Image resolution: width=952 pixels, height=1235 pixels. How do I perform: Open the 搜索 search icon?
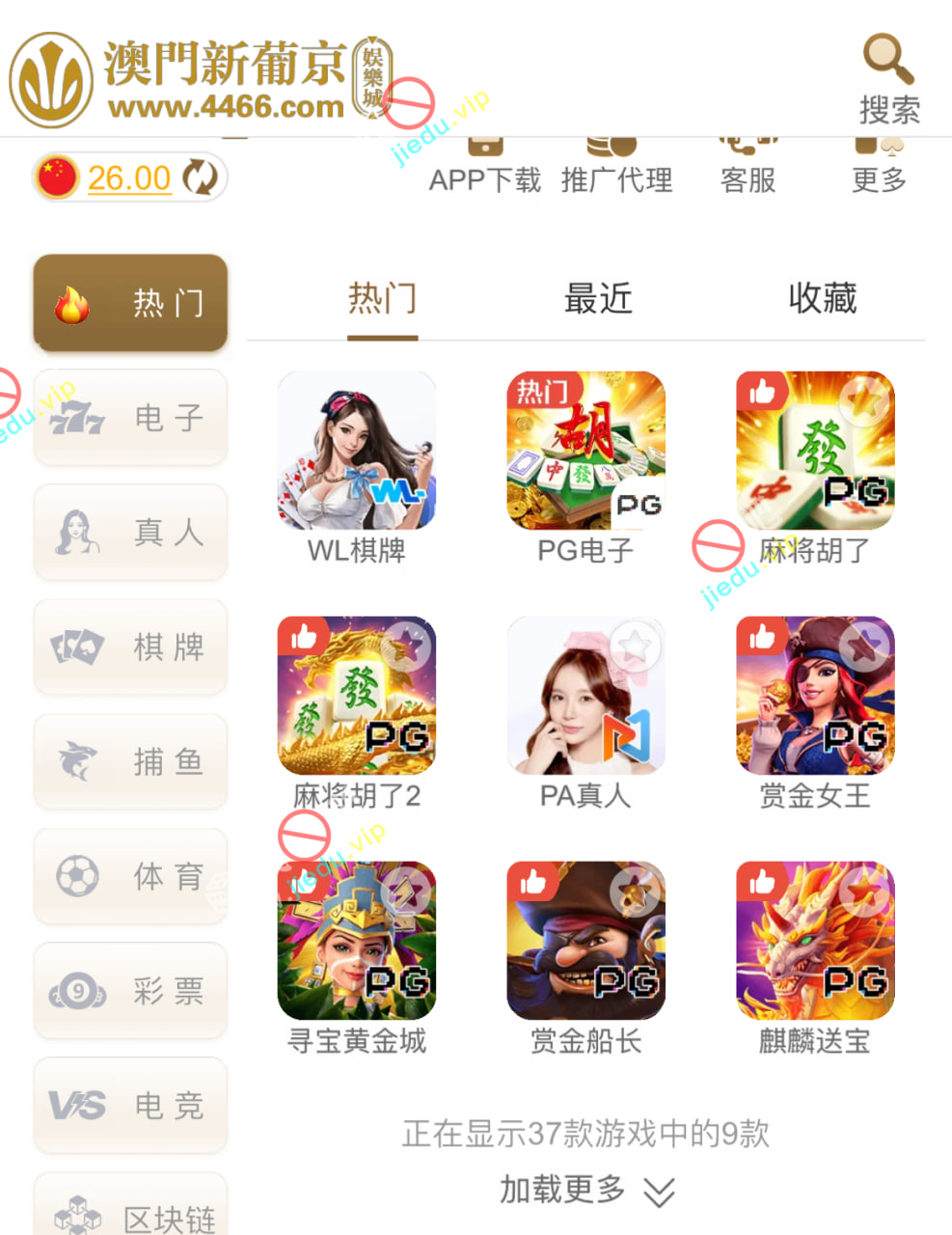[x=888, y=79]
